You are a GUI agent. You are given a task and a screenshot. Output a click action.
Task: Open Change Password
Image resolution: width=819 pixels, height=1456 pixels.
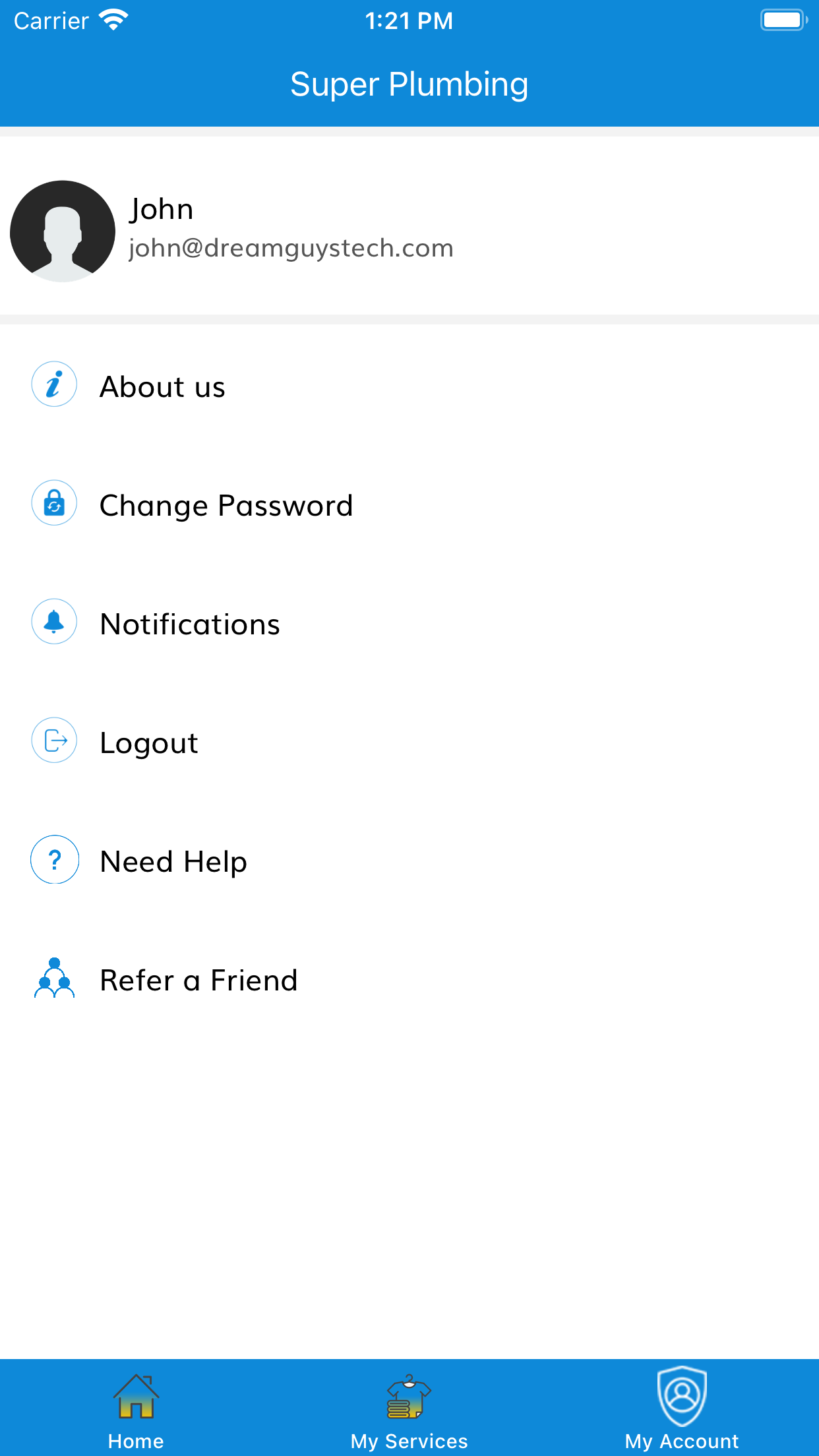(409, 504)
